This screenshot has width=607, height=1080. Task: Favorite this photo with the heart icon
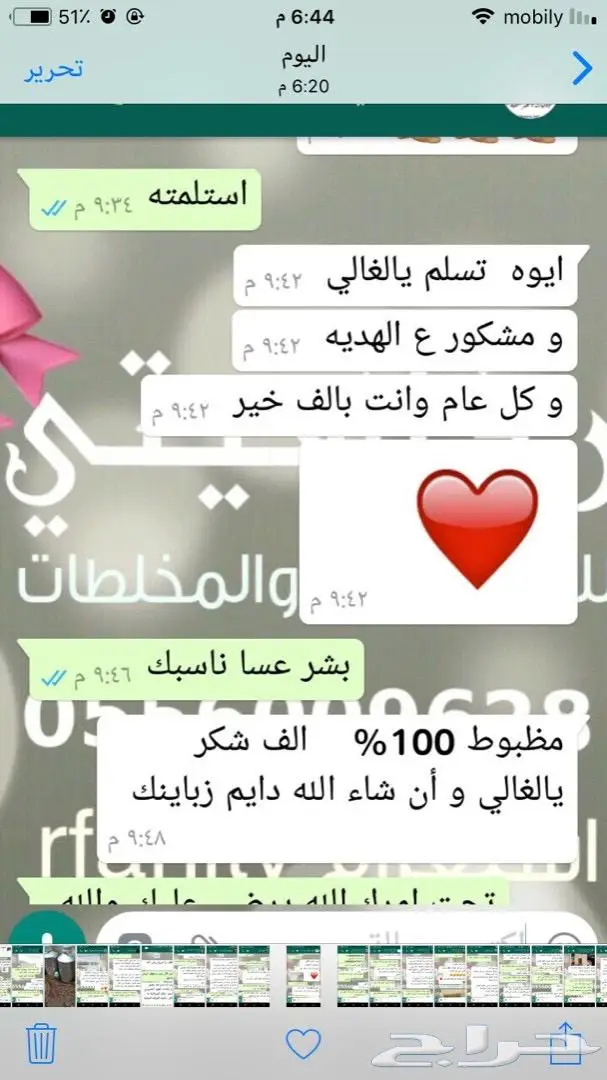(302, 1043)
